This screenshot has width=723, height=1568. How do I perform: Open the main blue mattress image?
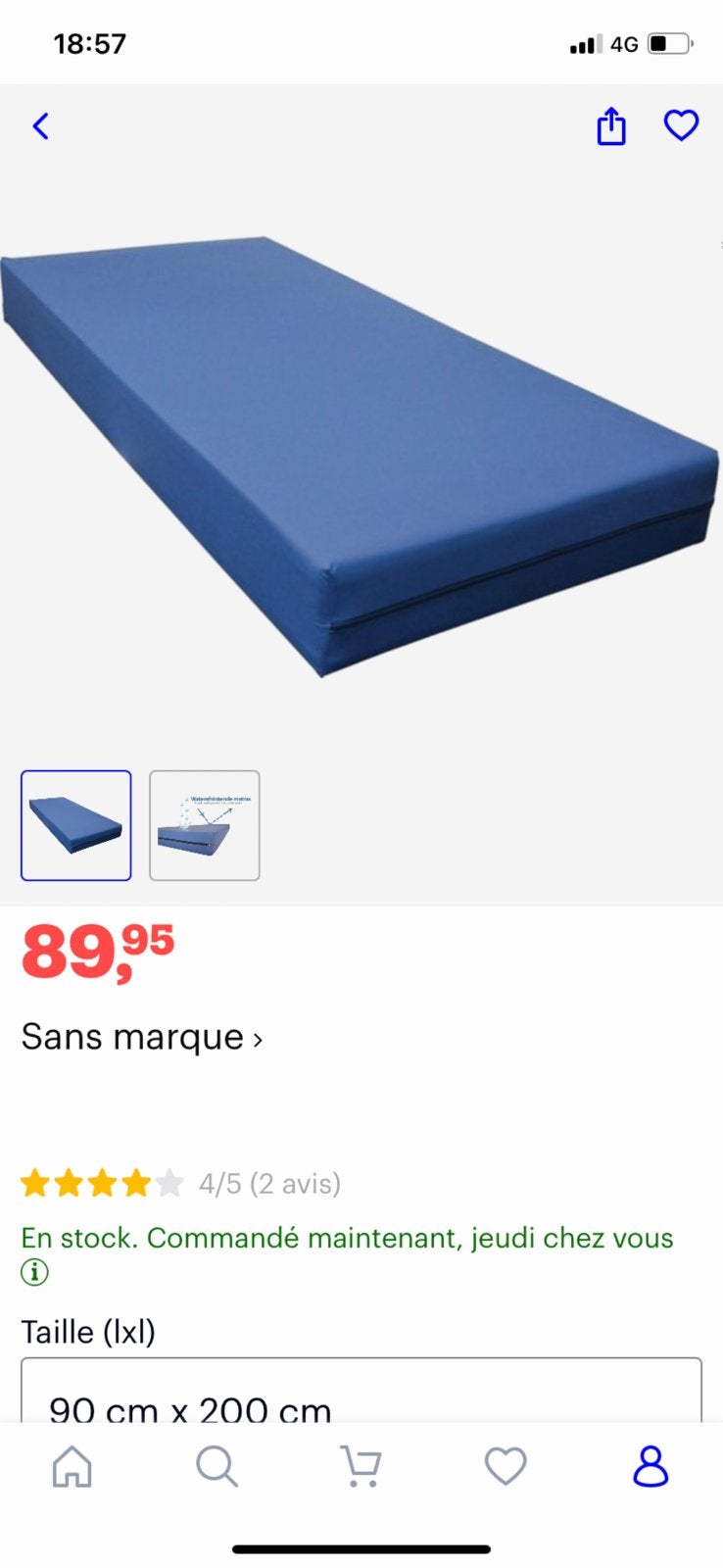[361, 456]
